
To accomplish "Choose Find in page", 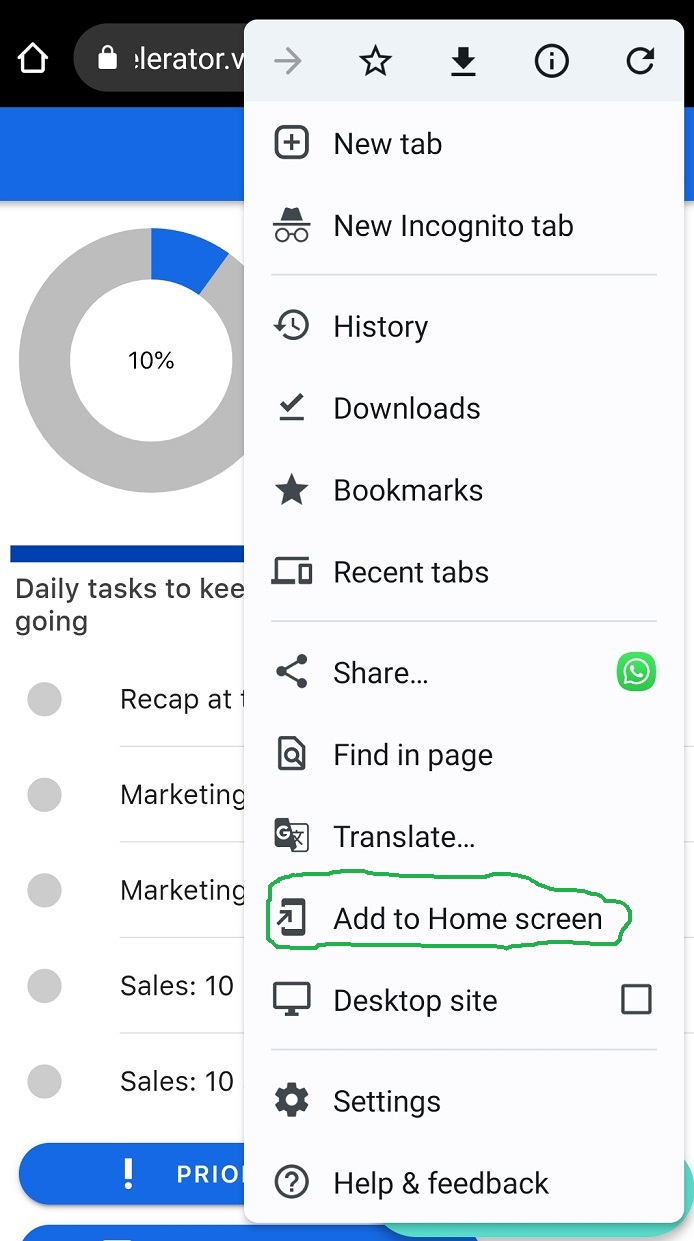I will pyautogui.click(x=412, y=755).
